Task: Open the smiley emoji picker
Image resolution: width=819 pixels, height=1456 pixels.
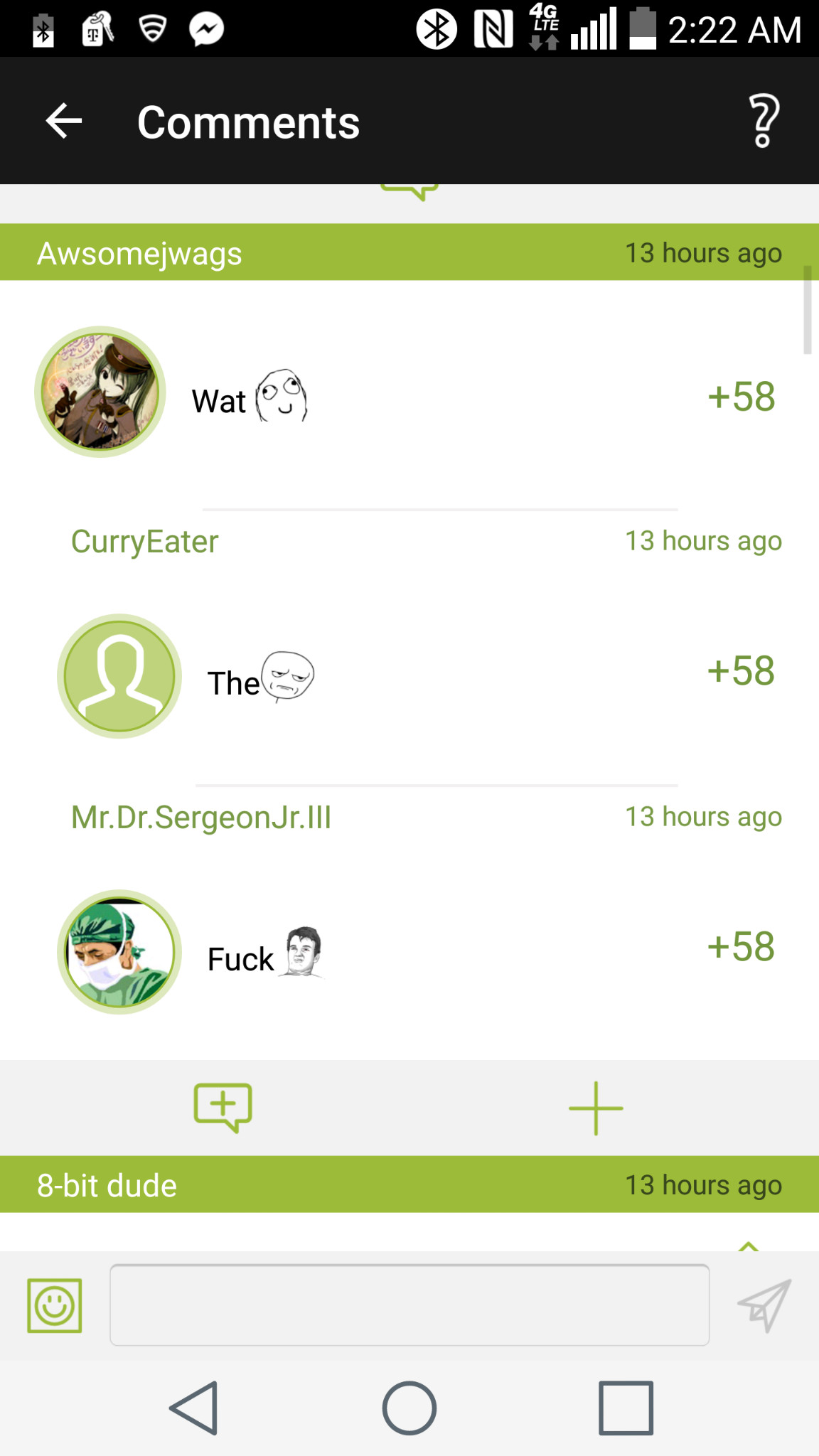Action: [x=55, y=1305]
